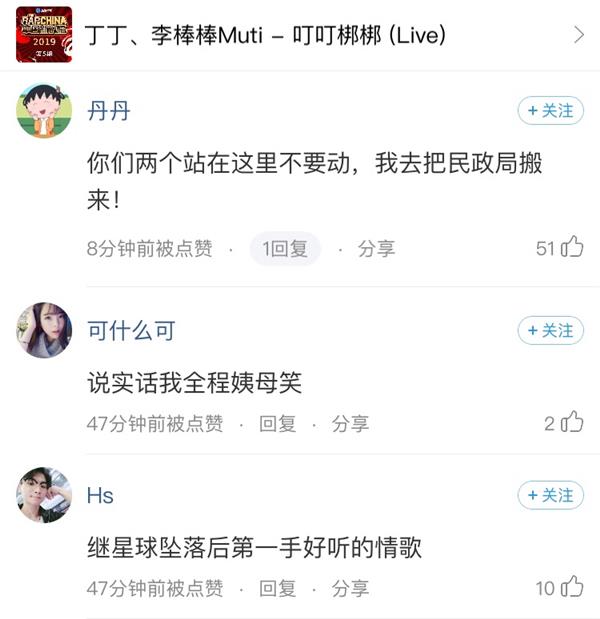Viewport: 600px width, 619px height.
Task: Open 可什么可's profile avatar
Action: pyautogui.click(x=44, y=331)
